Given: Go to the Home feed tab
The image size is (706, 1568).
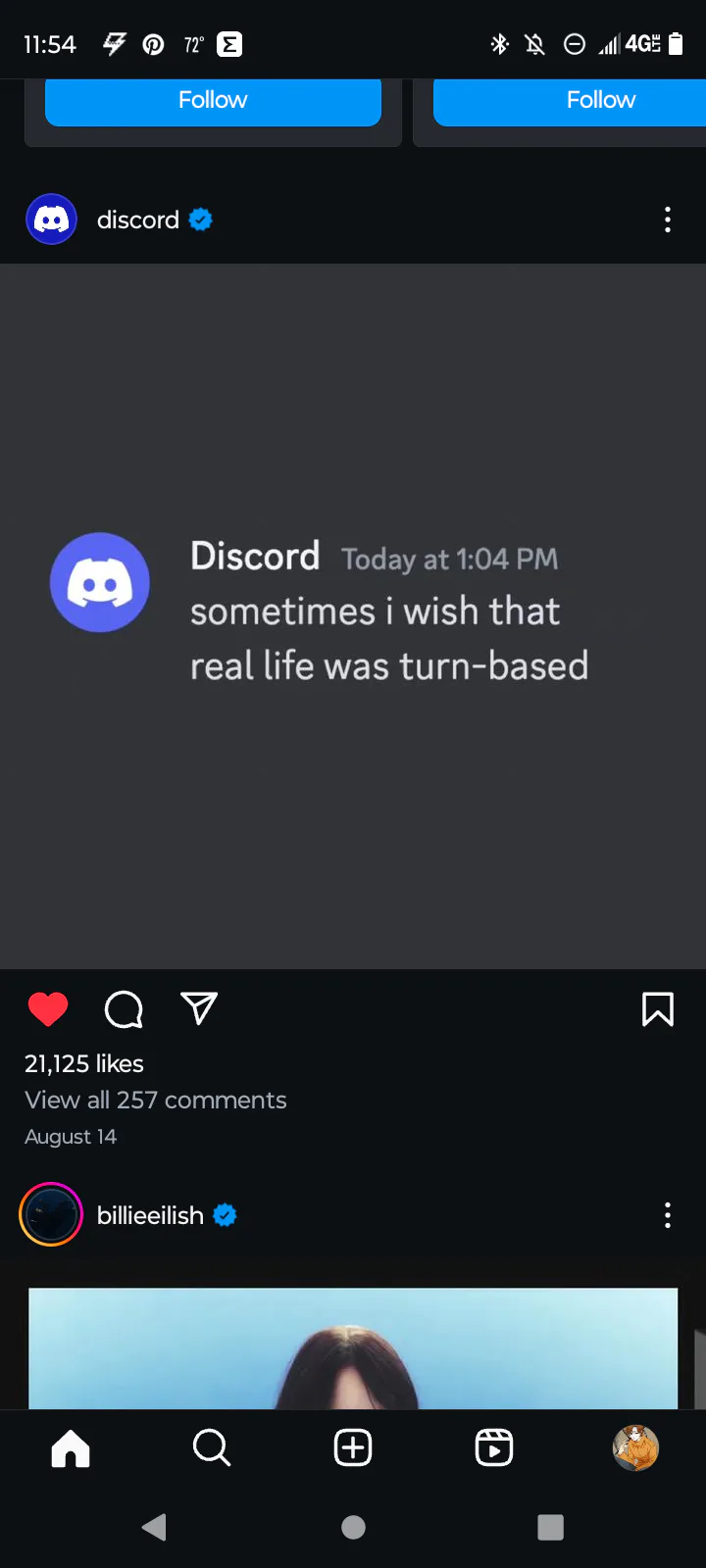Looking at the screenshot, I should (x=71, y=1447).
